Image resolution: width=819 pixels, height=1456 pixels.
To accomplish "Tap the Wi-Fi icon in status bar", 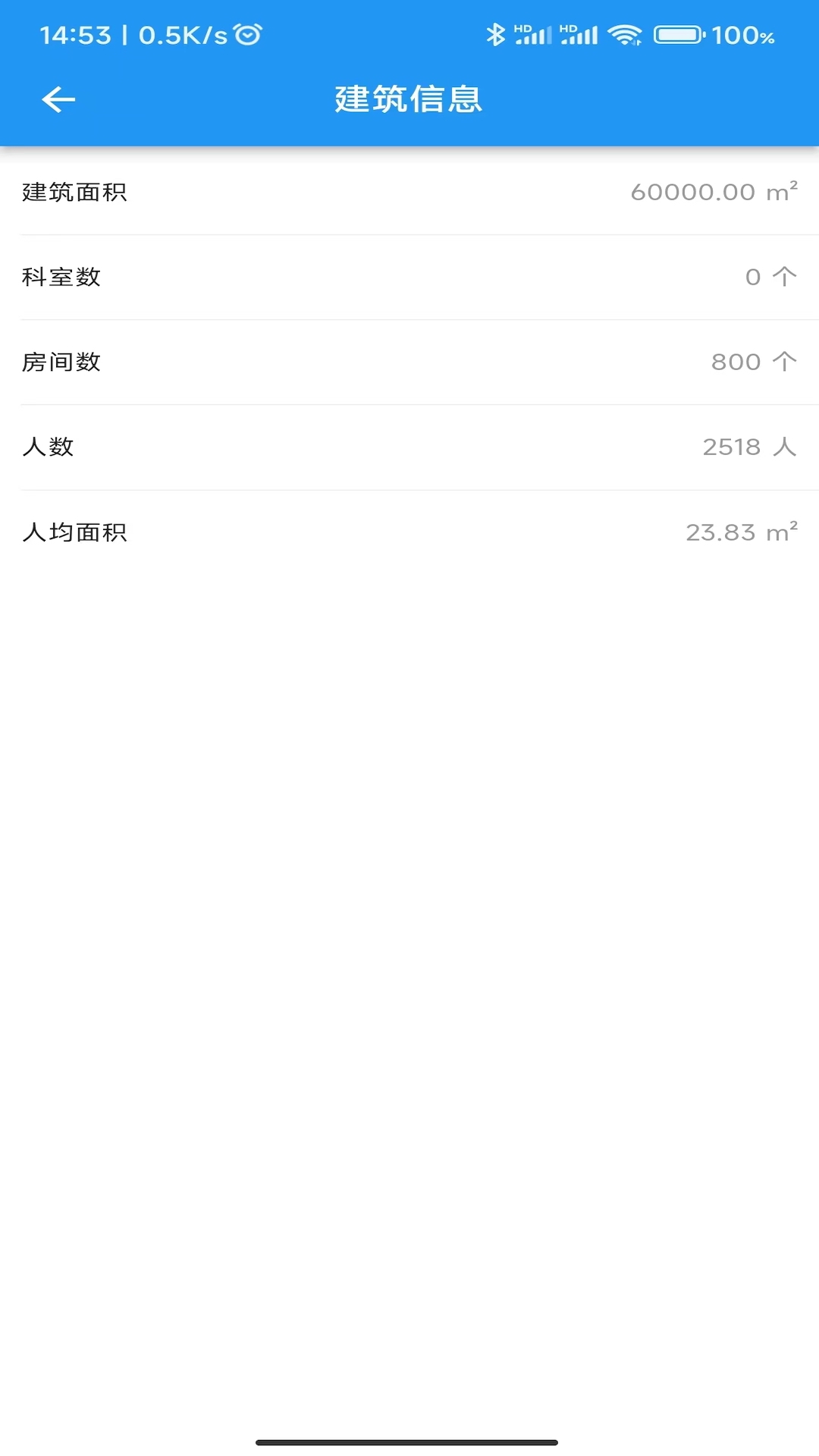I will click(x=623, y=34).
